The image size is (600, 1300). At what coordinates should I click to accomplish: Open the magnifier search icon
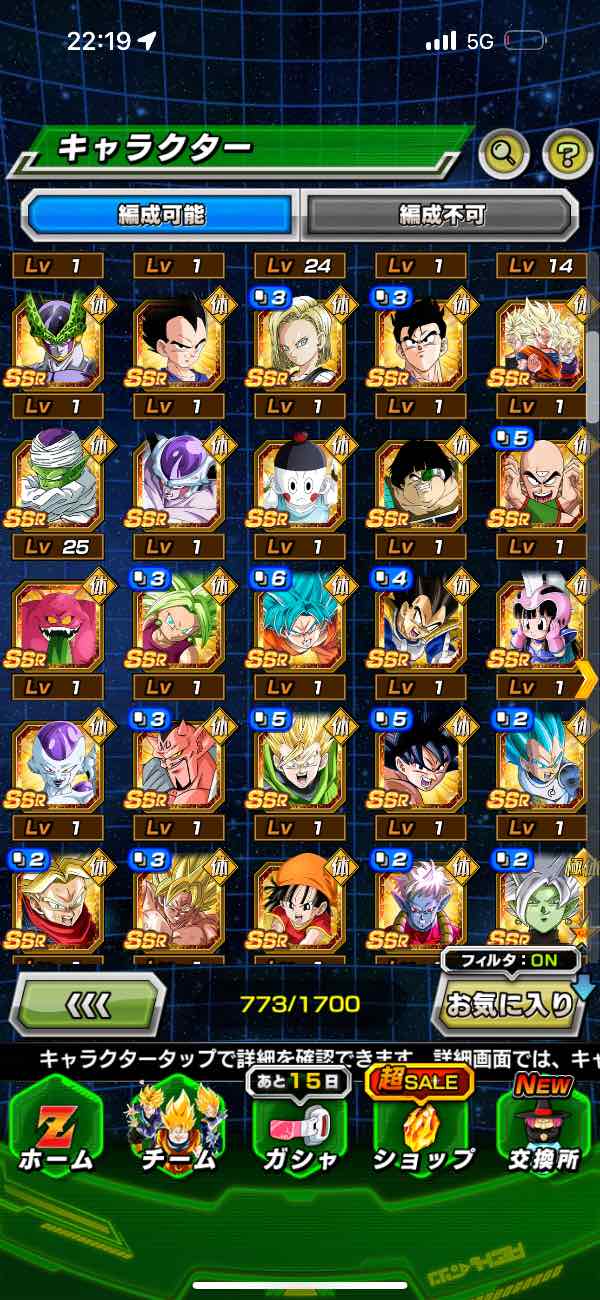(x=504, y=153)
